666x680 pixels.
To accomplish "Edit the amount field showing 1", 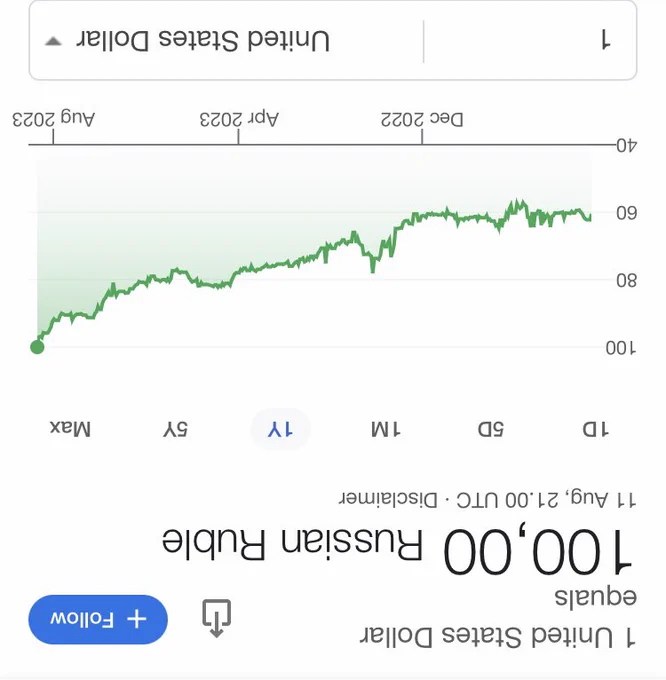I will coord(530,40).
